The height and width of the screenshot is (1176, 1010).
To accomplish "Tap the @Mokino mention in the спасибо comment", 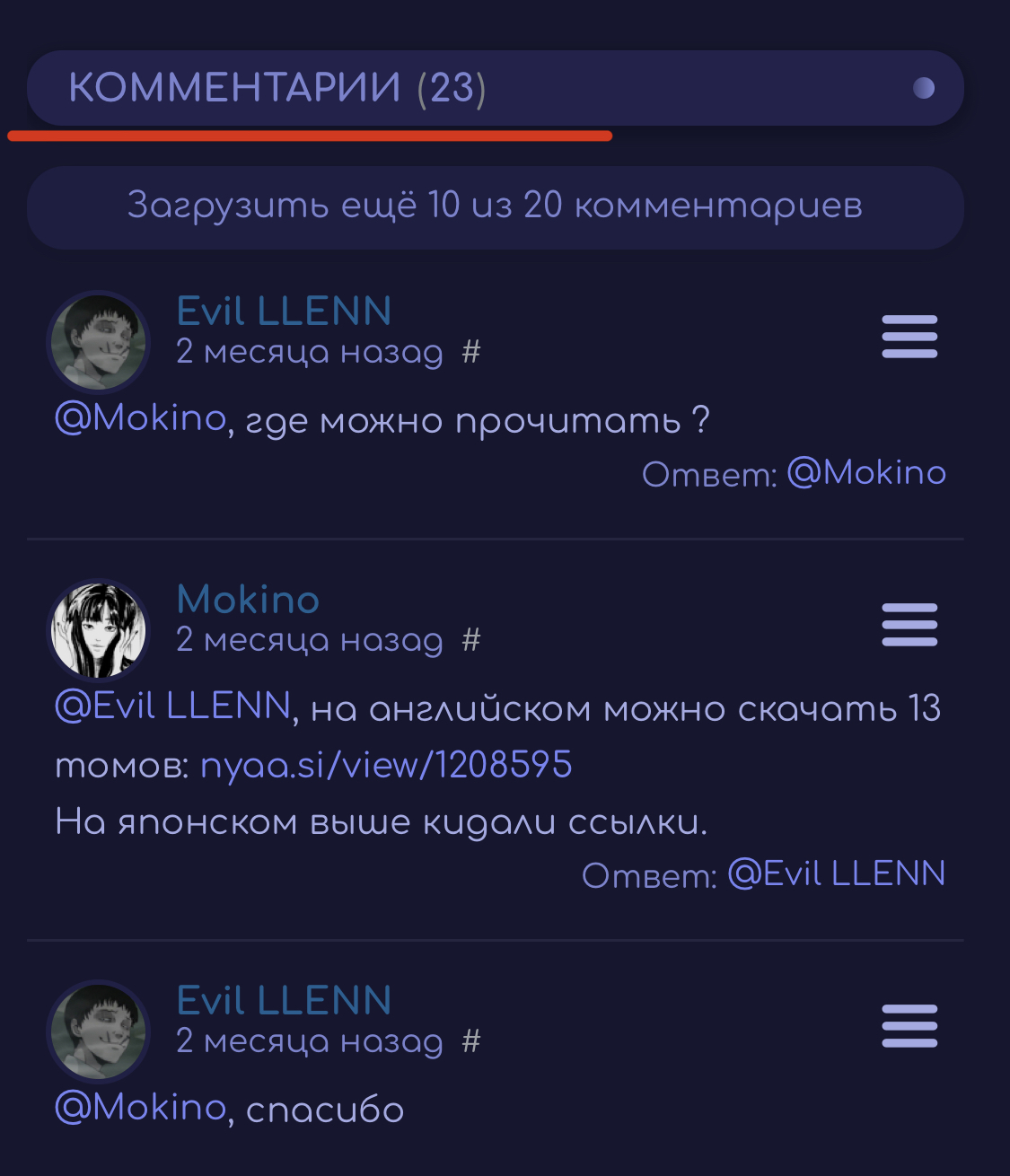I will (x=141, y=1107).
